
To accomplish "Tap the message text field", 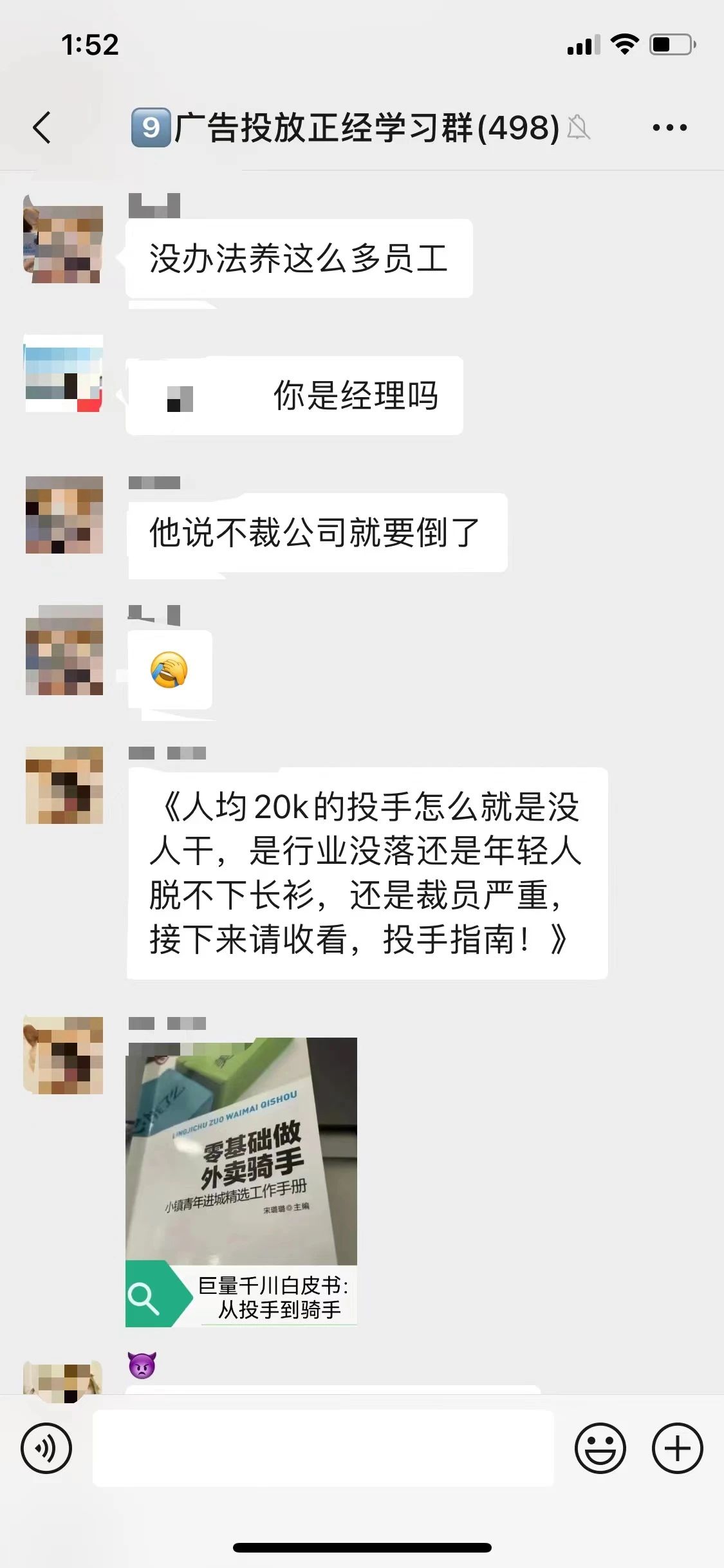I will tap(323, 1448).
